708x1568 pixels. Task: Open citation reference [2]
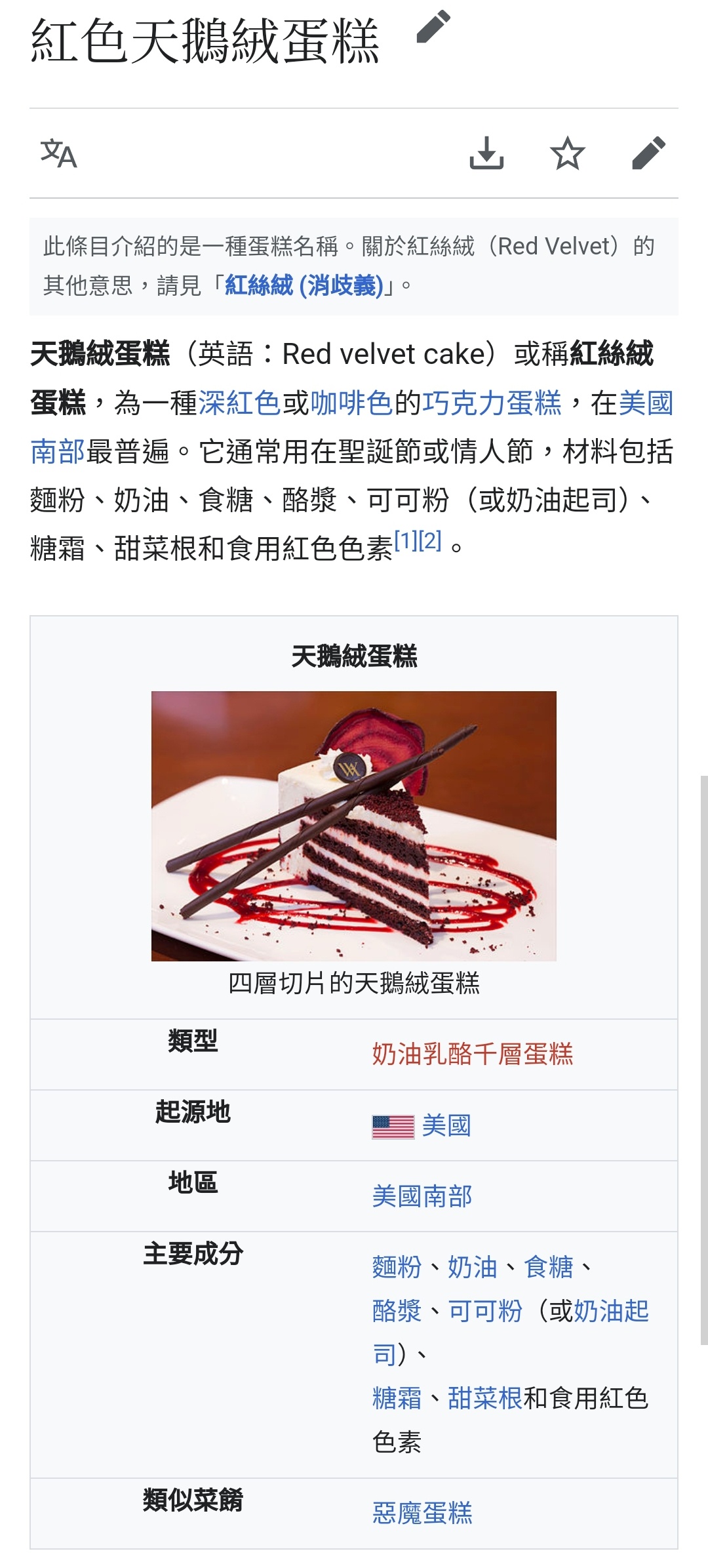point(430,541)
